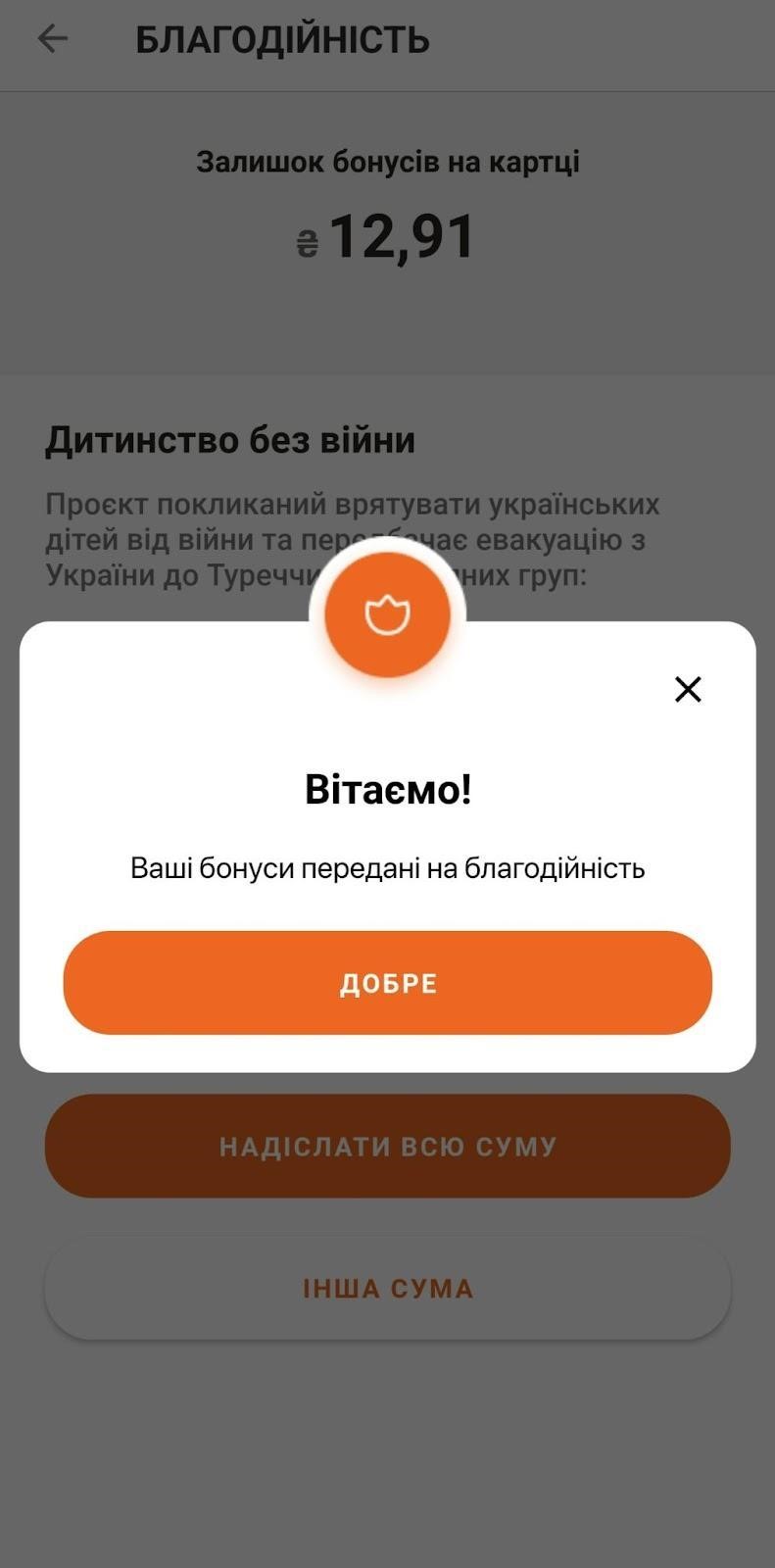Confirm the dialog with the ДОБРЕ button
The height and width of the screenshot is (1568, 775).
[387, 983]
